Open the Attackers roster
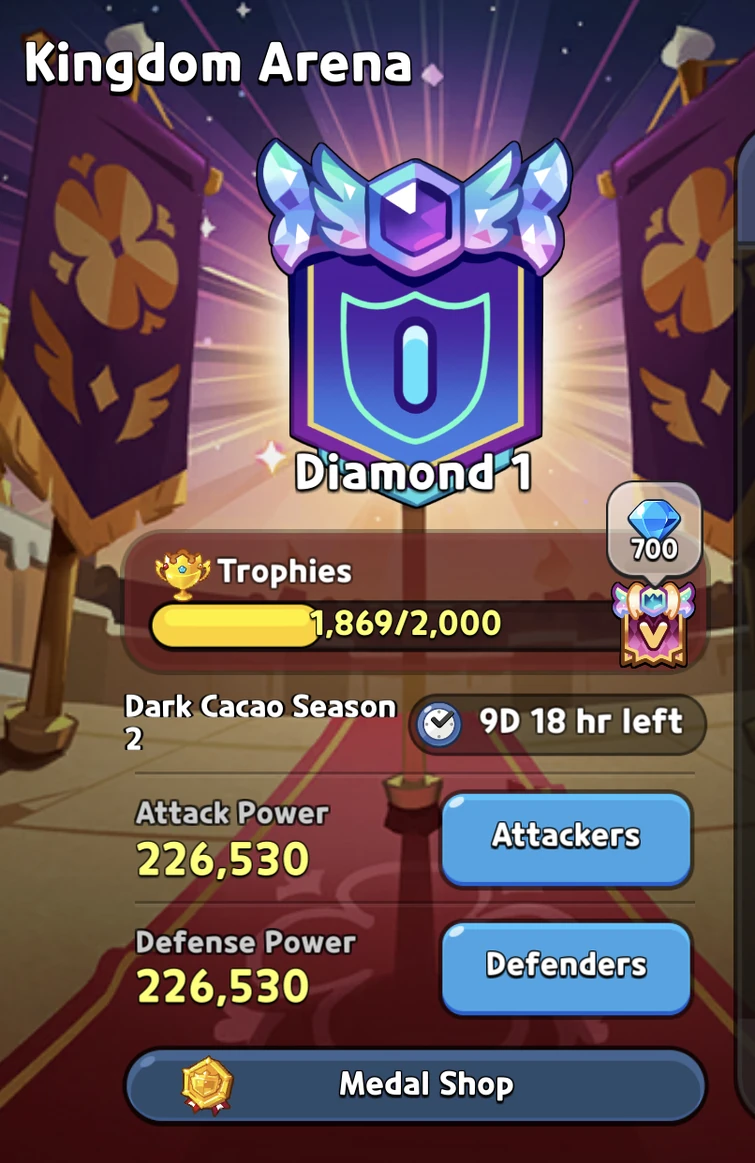Screen dimensions: 755x1163 click(565, 838)
